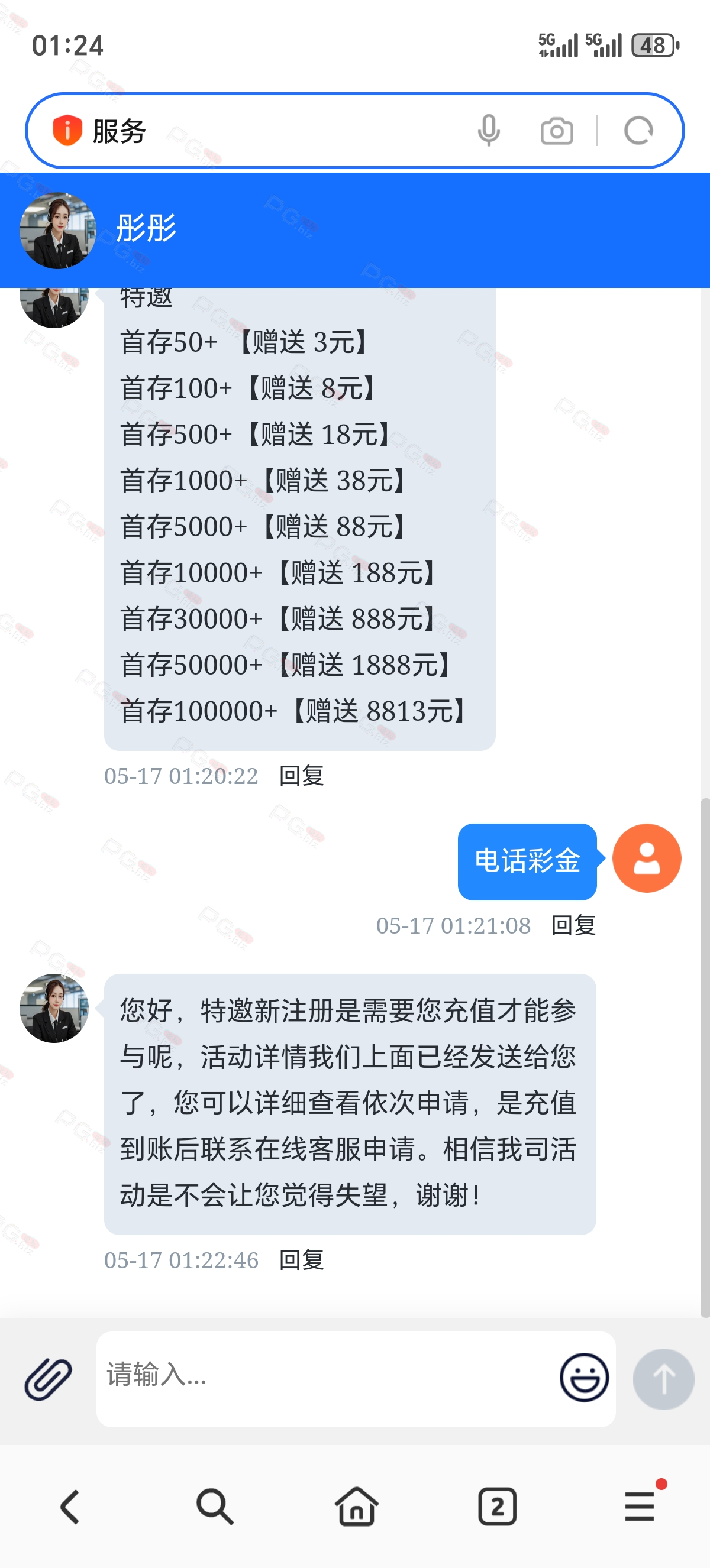Screen dimensions: 710x1568
Task: Open the tab switcher showing 2 tabs
Action: point(498,1507)
